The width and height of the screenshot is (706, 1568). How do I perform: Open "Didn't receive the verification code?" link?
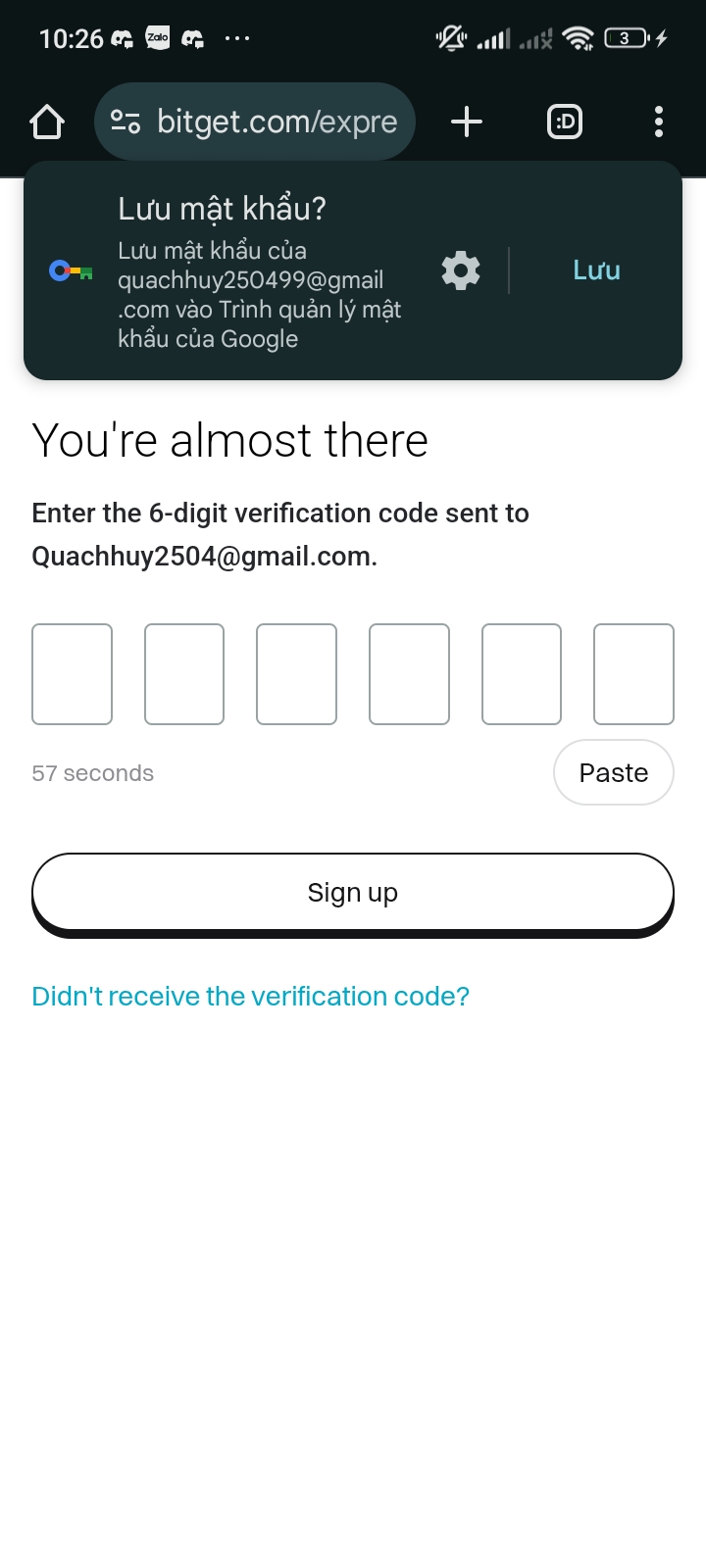[x=251, y=997]
